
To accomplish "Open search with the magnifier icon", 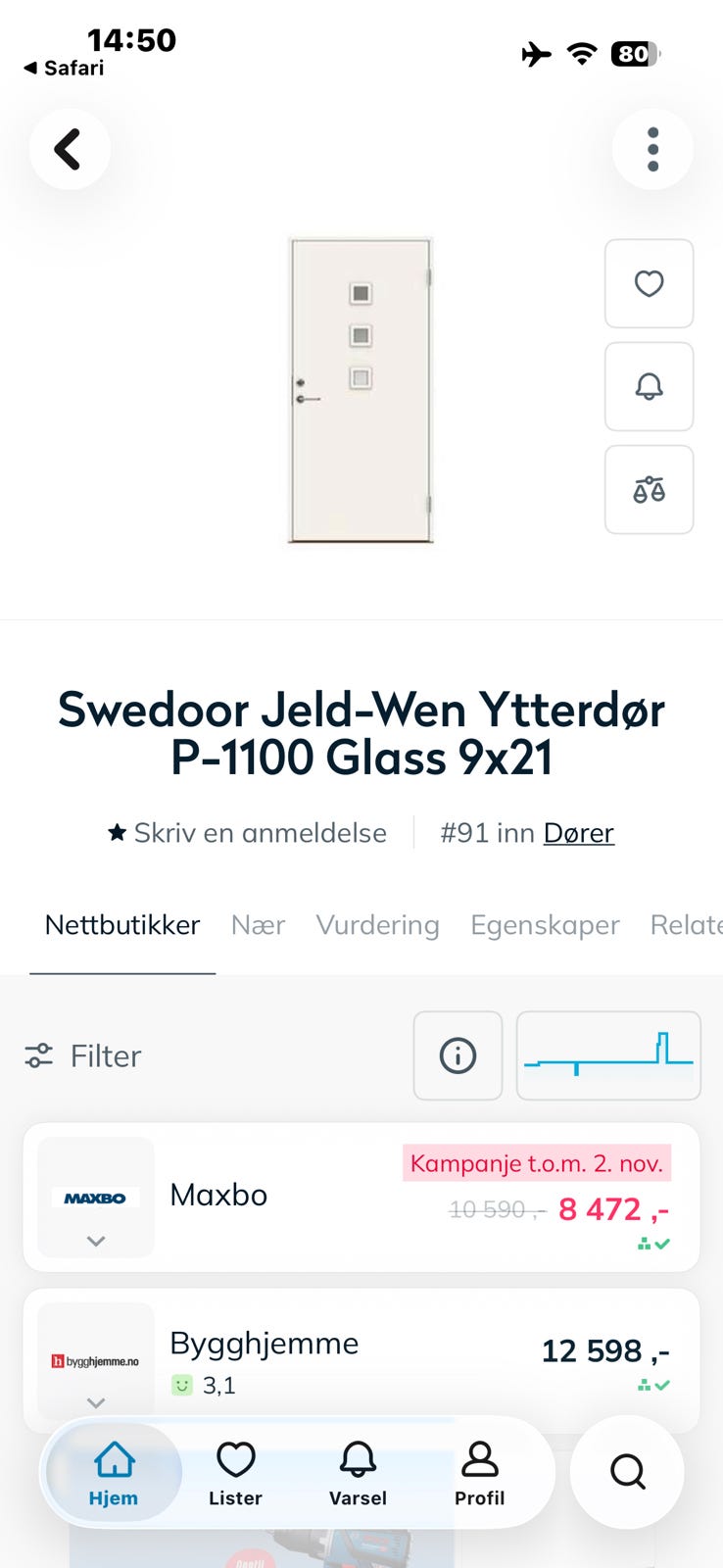I will pyautogui.click(x=626, y=1472).
